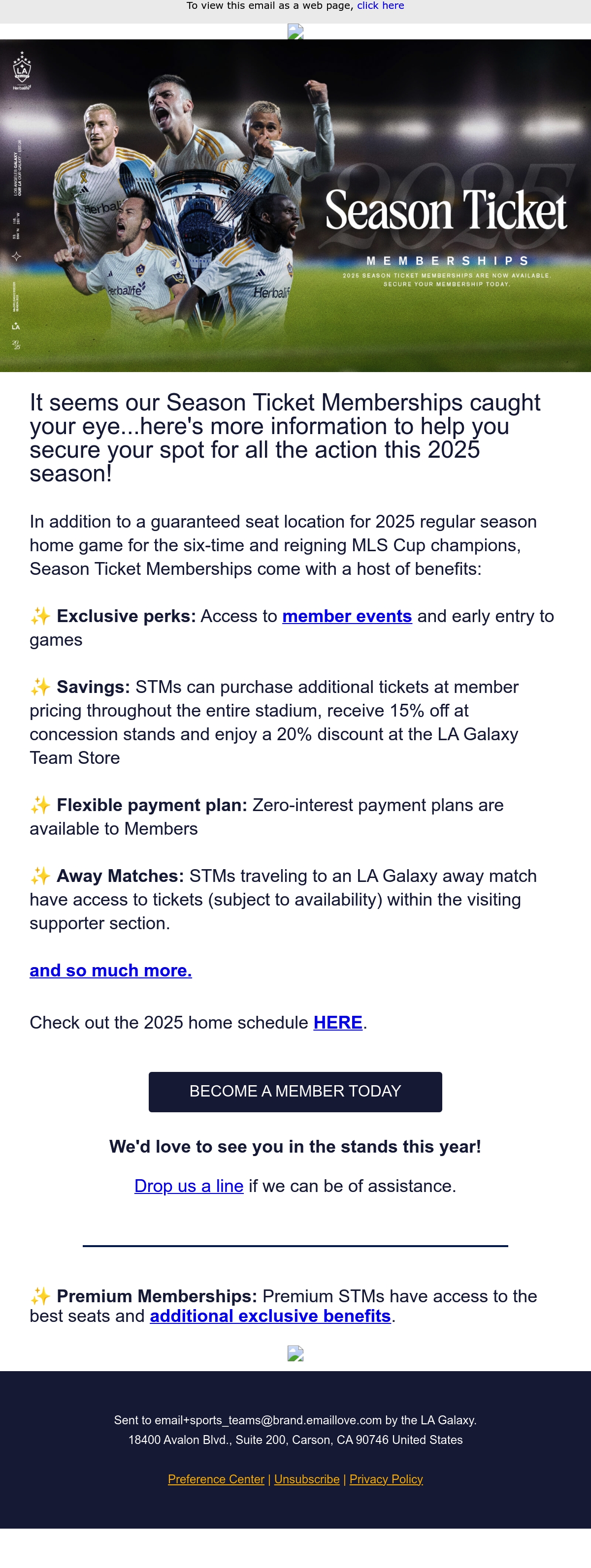The image size is (591, 1568).
Task: Follow the member events link
Action: (347, 616)
